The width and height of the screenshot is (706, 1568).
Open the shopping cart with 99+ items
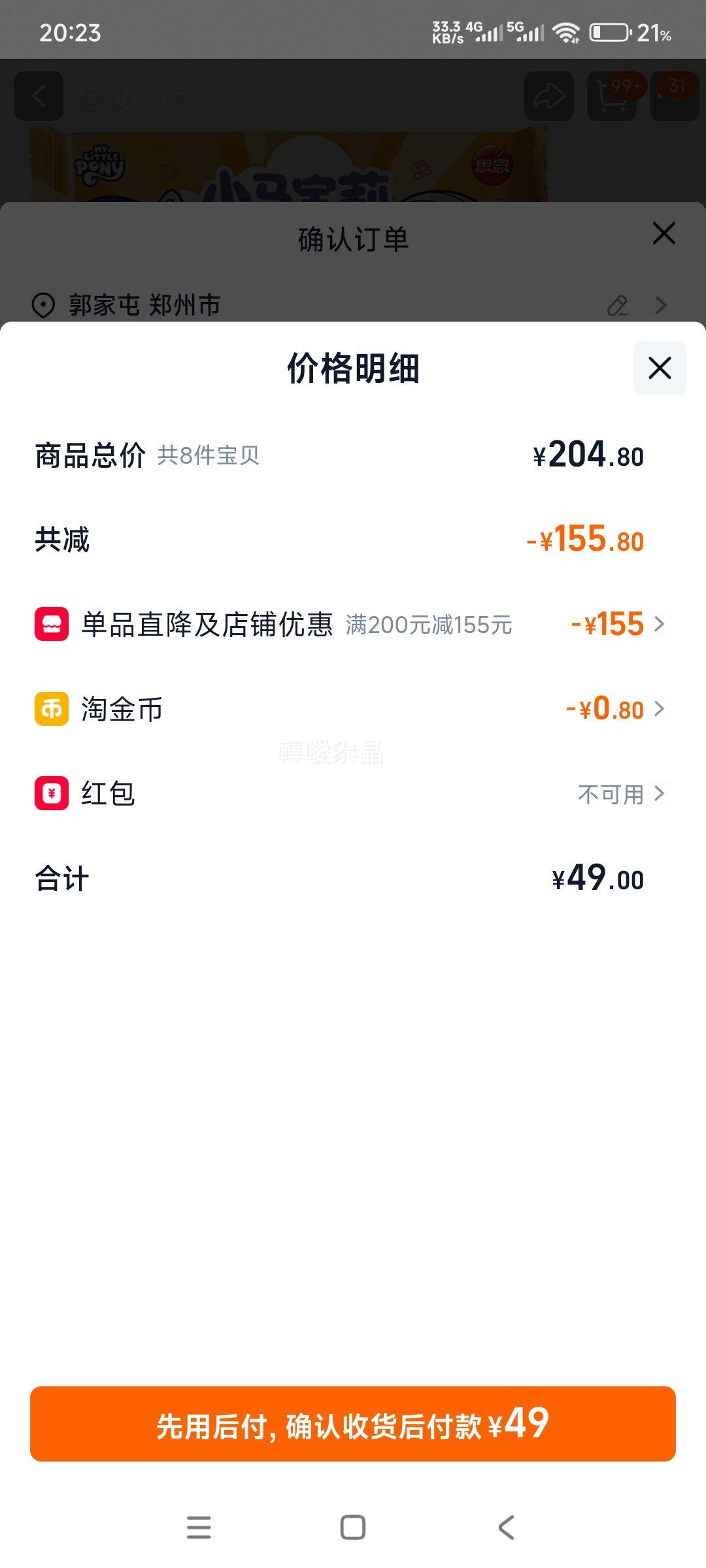pos(611,97)
